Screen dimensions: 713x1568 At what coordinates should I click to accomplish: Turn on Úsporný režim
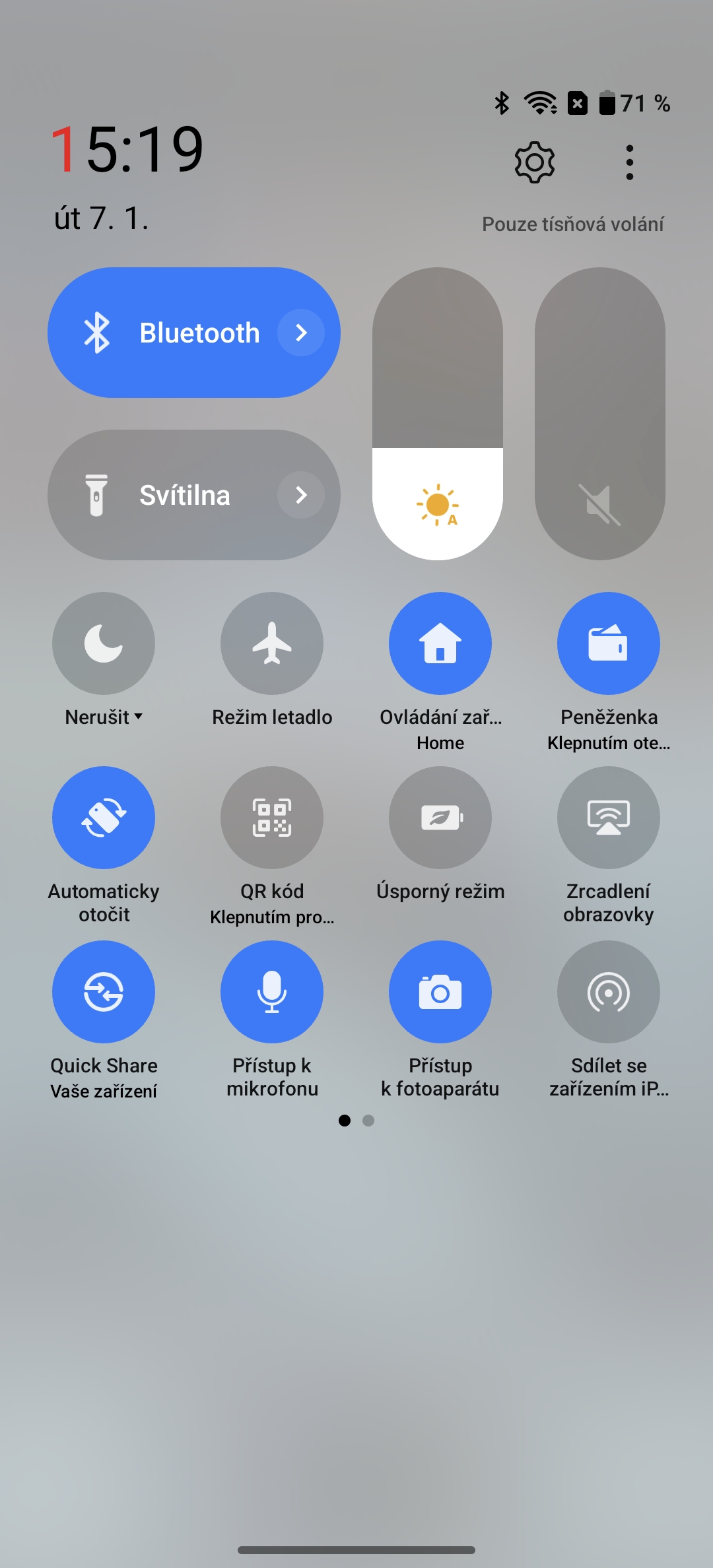point(440,818)
